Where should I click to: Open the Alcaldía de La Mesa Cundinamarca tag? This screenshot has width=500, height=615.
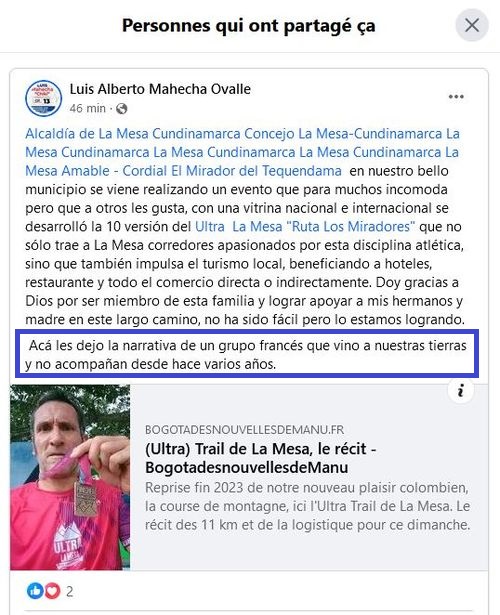133,134
